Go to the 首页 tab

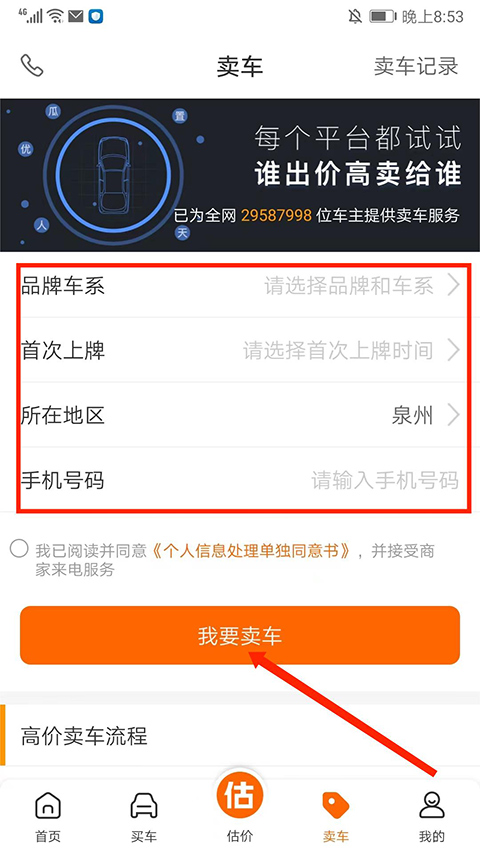tap(48, 816)
